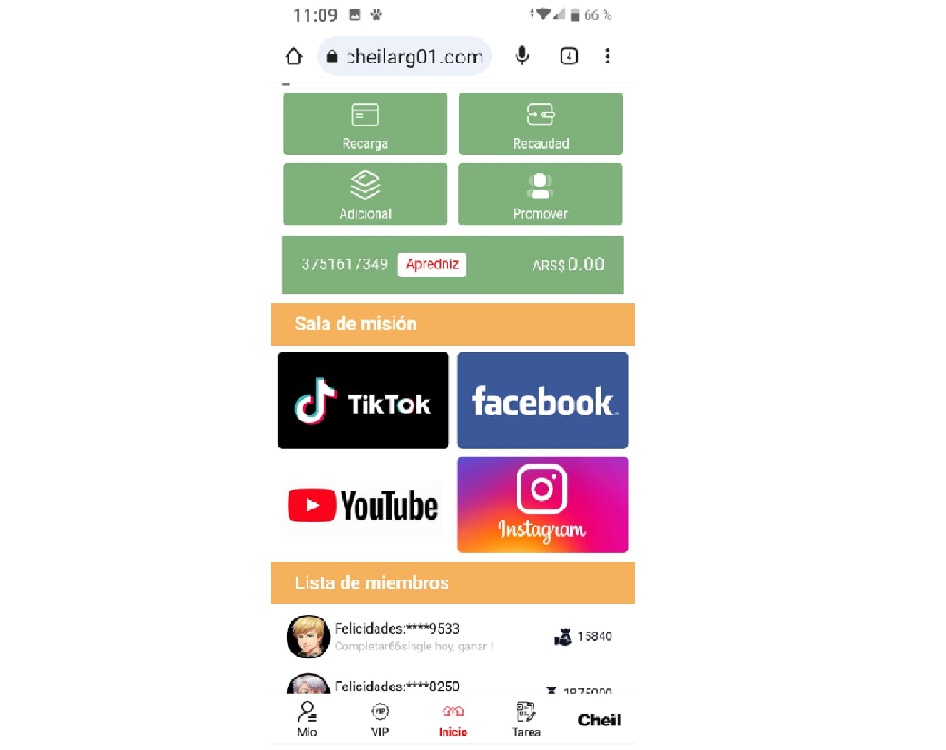The width and height of the screenshot is (946, 750).
Task: Switch to the VIP tab
Action: click(380, 718)
